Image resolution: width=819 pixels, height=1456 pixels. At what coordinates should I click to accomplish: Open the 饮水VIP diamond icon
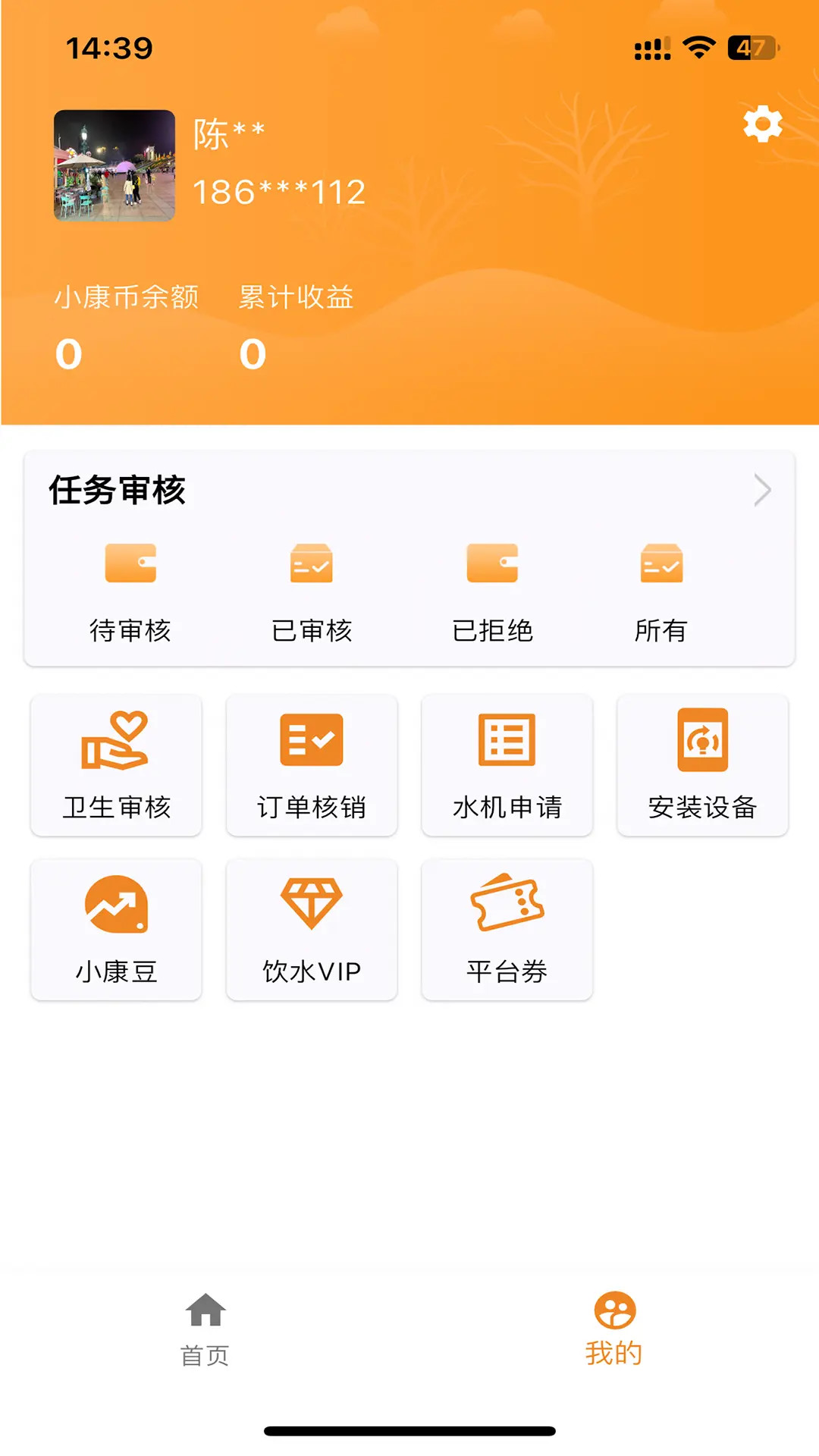click(x=311, y=929)
